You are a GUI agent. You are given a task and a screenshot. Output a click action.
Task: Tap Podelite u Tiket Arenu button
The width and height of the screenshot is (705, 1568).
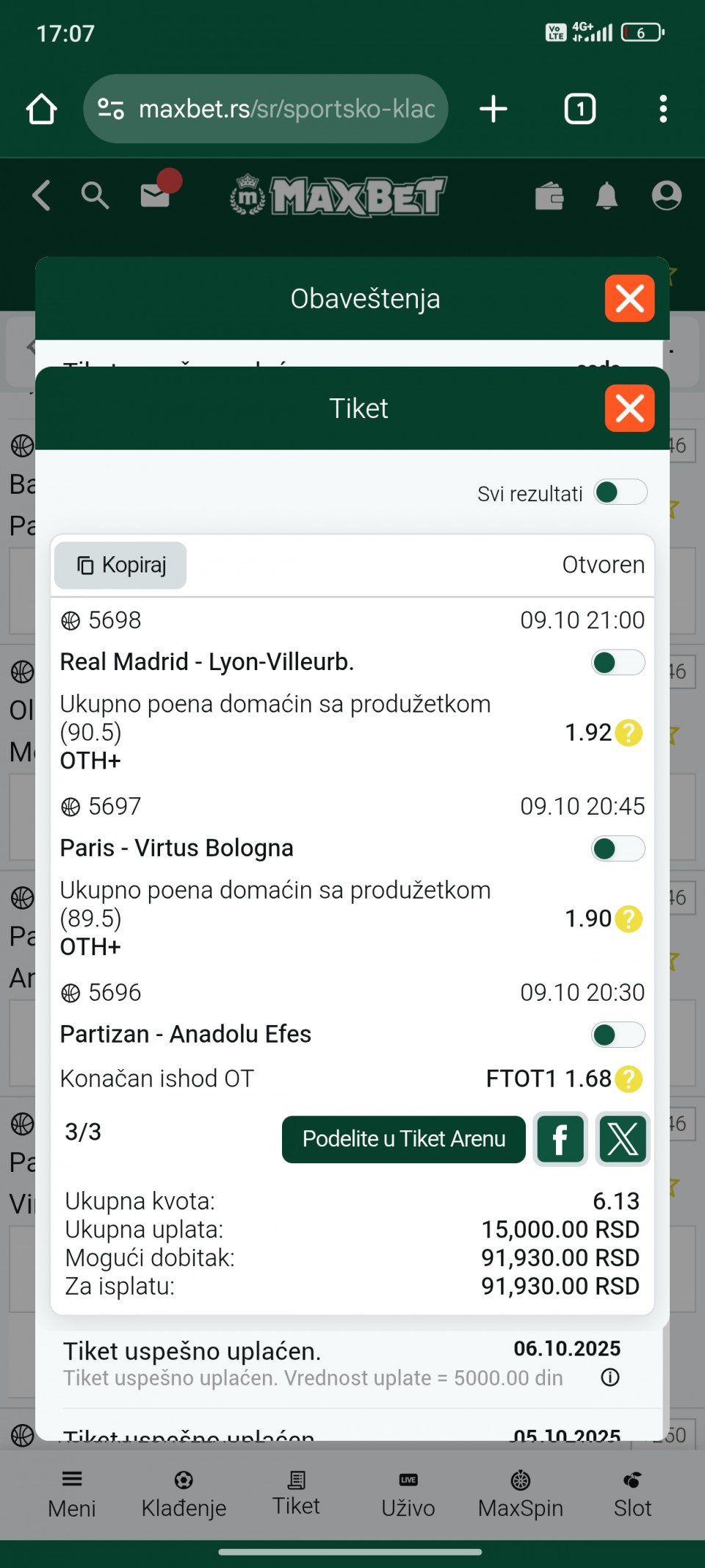click(403, 1139)
